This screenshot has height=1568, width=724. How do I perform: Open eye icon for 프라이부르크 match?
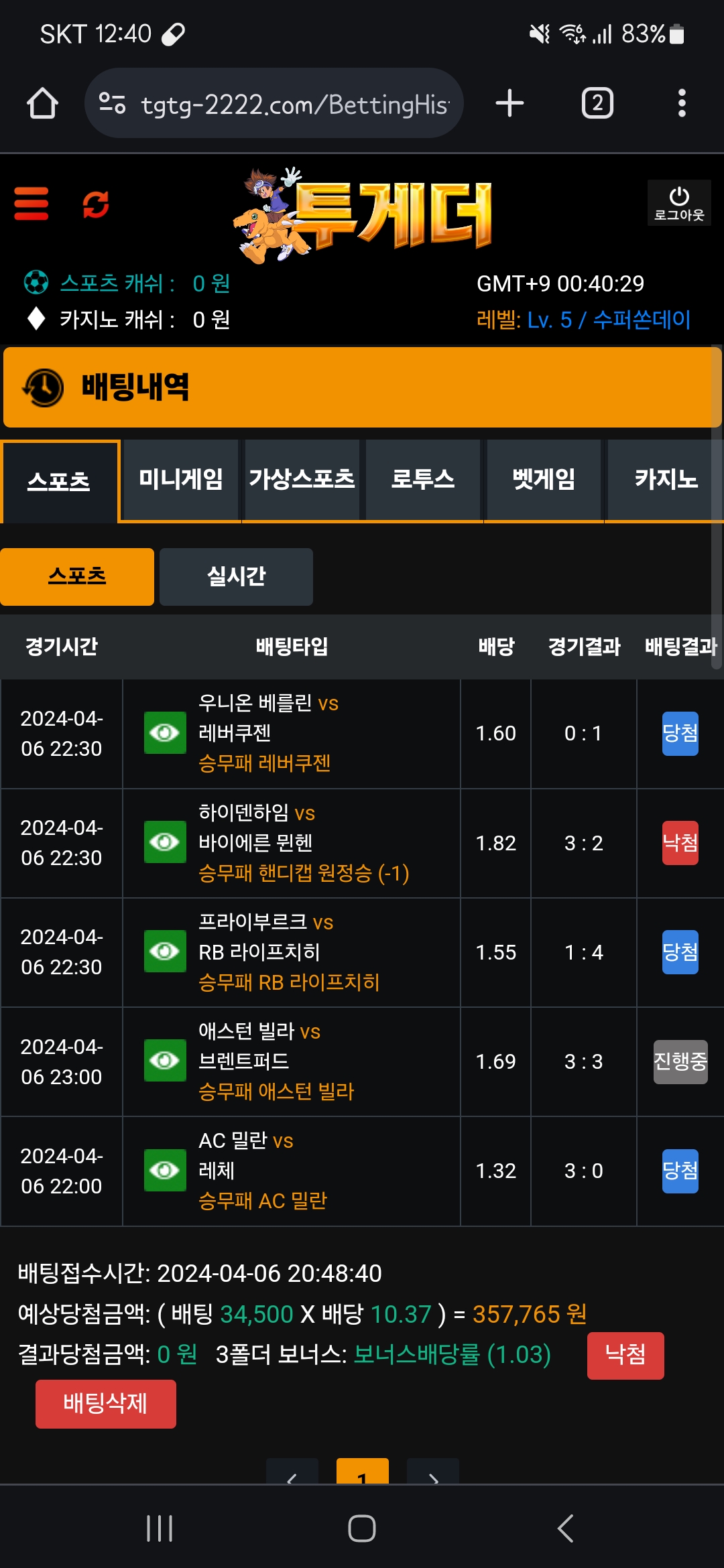(165, 952)
